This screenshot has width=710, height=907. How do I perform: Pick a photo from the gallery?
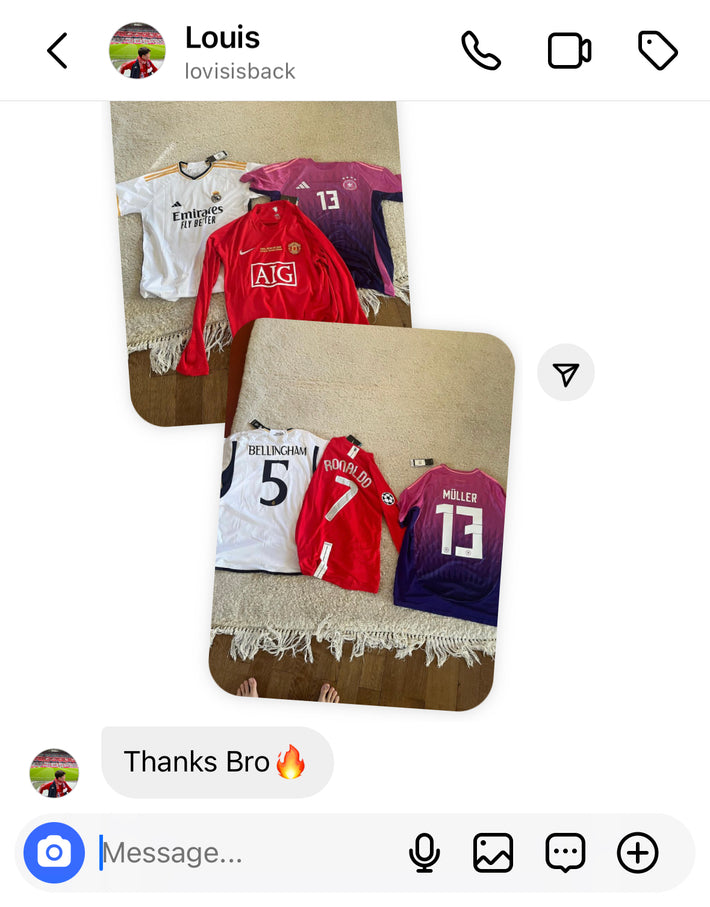click(x=493, y=853)
